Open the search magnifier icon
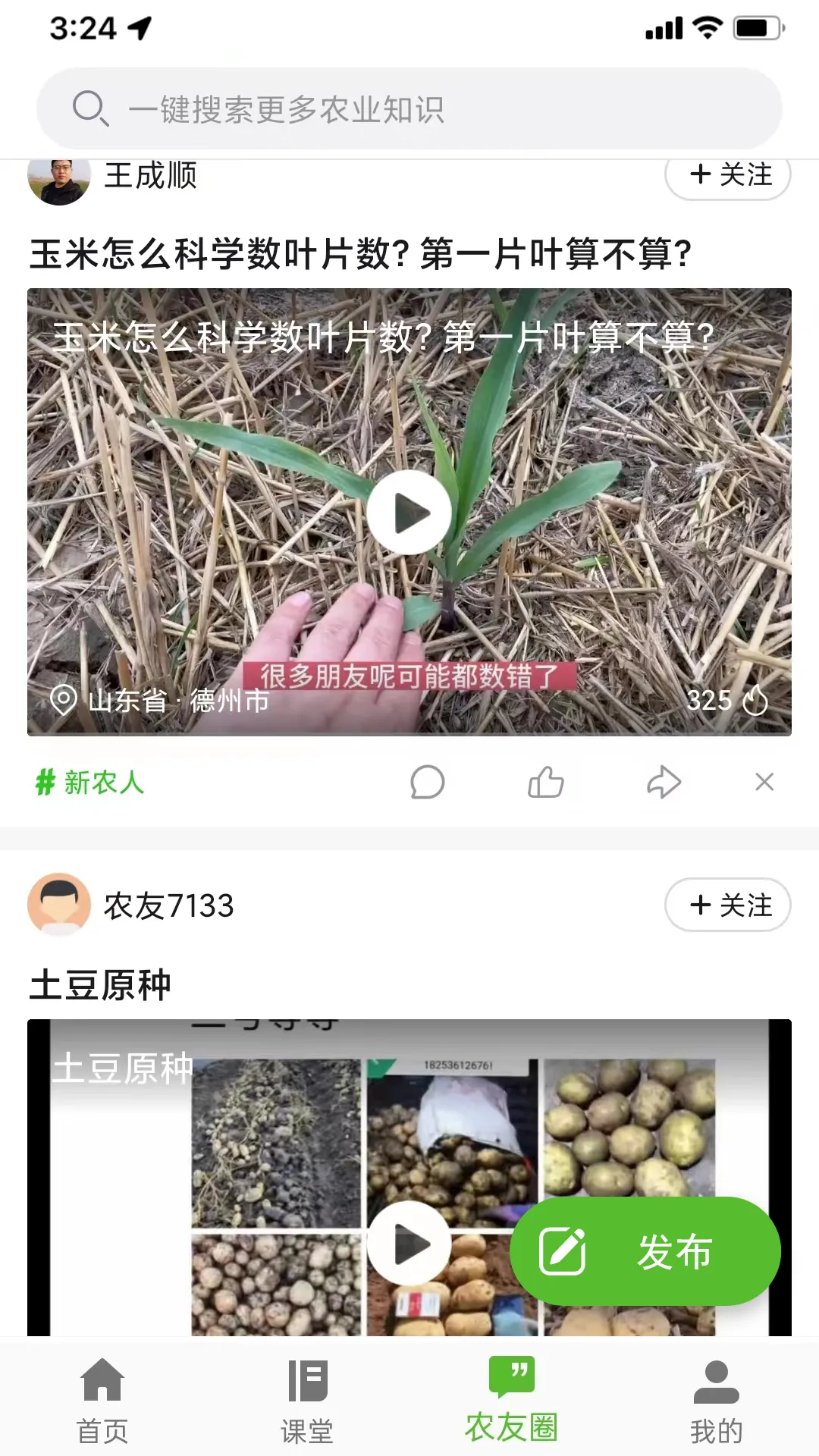Viewport: 819px width, 1456px height. pos(91,108)
